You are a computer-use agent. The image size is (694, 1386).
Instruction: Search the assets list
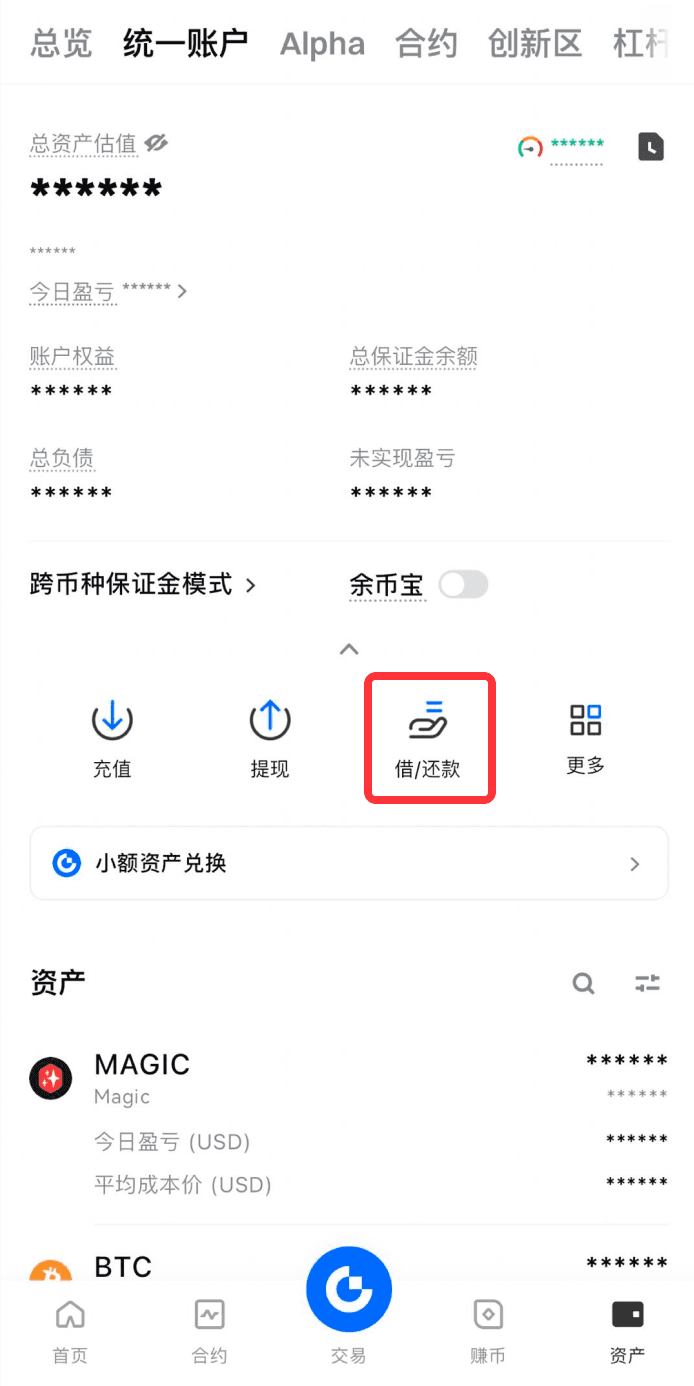pyautogui.click(x=583, y=984)
